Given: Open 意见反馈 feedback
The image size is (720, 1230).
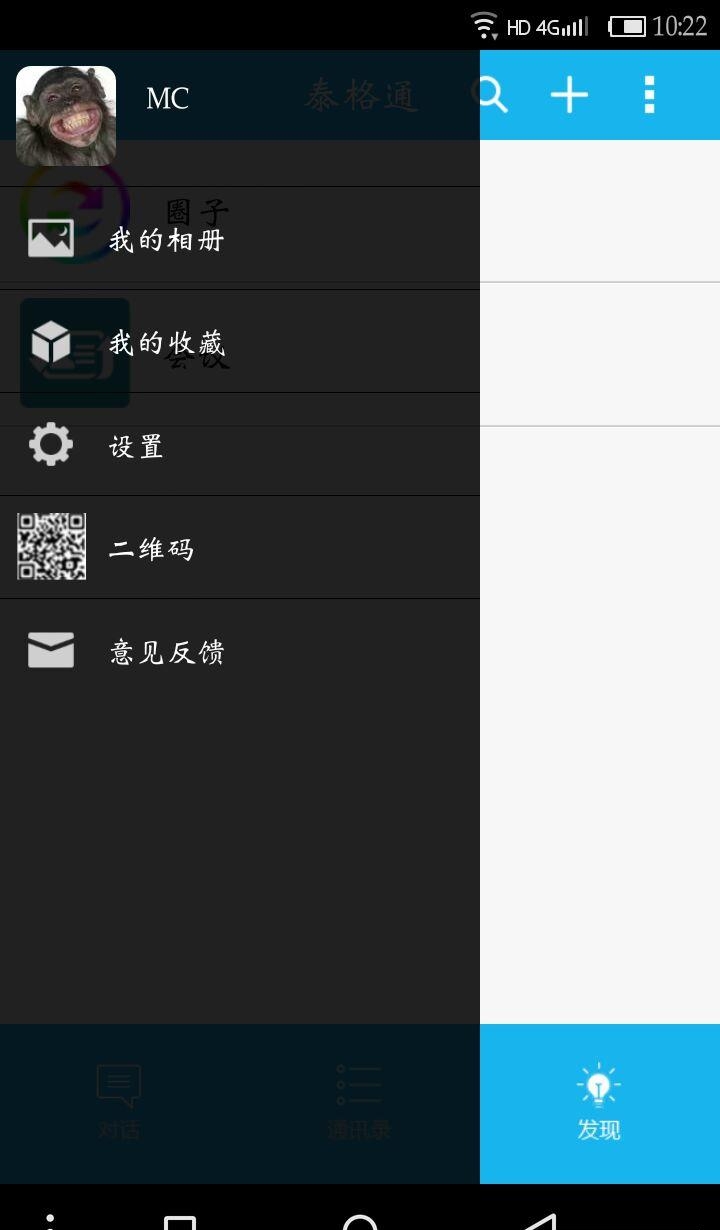Looking at the screenshot, I should coord(240,651).
